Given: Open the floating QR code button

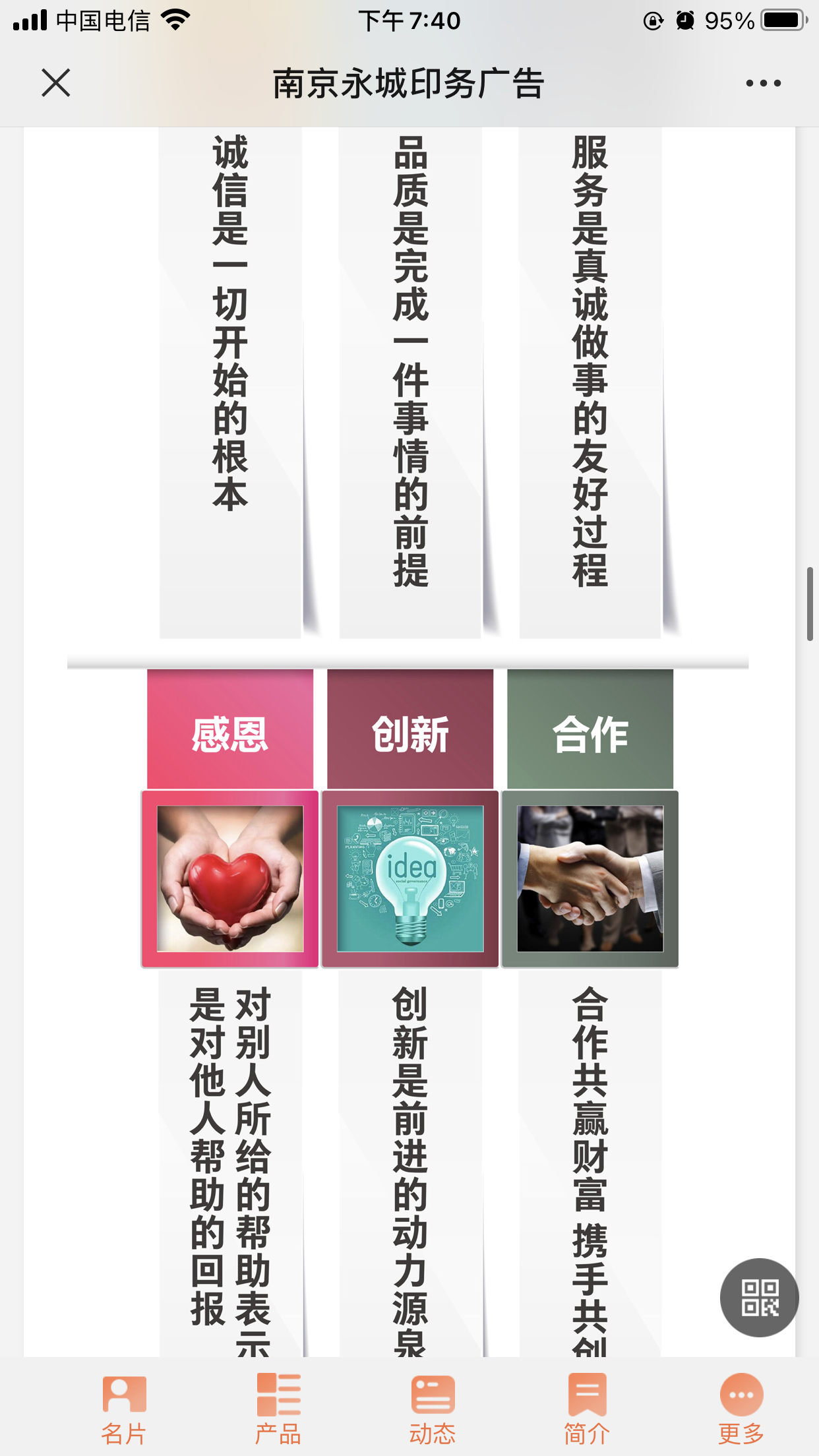Looking at the screenshot, I should click(759, 1297).
